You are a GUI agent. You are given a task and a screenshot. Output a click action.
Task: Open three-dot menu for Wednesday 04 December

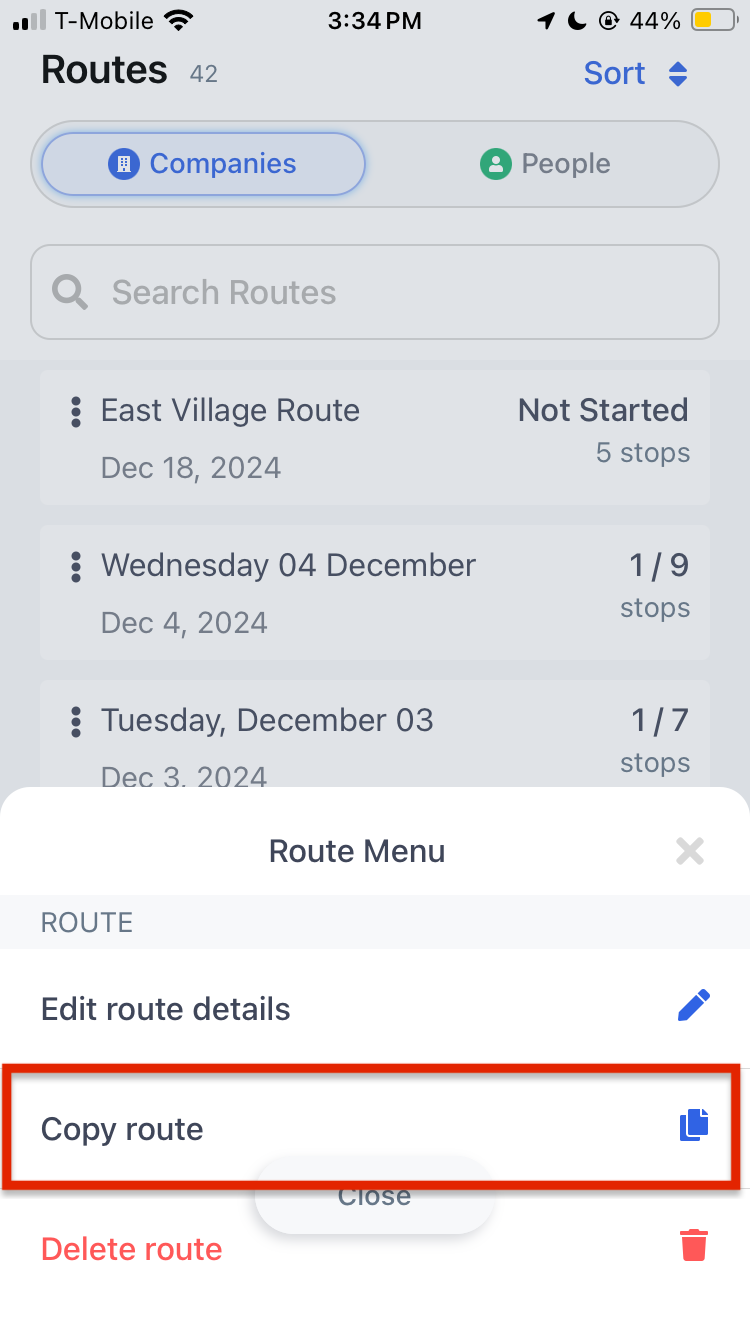pyautogui.click(x=75, y=567)
